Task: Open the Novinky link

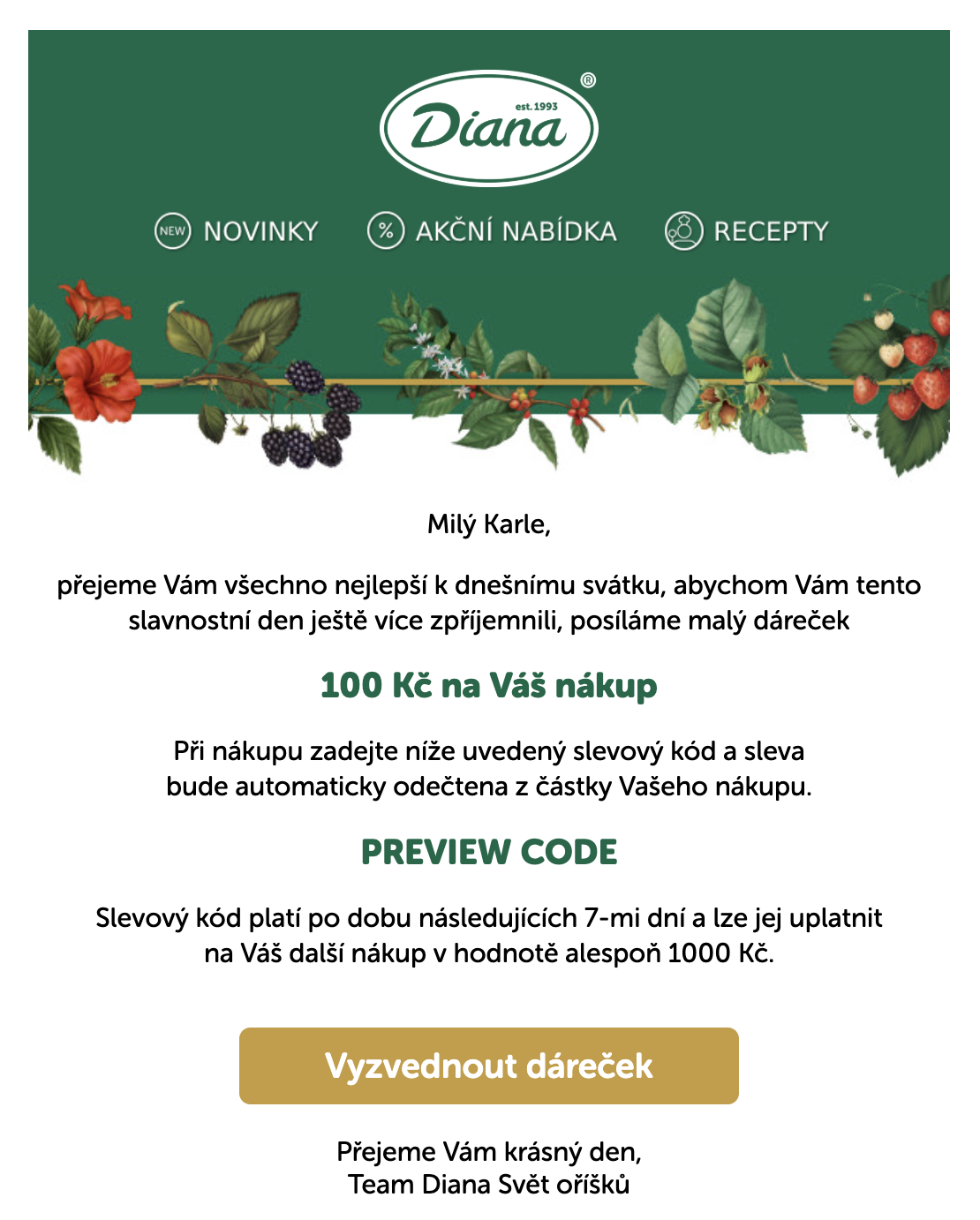Action: (237, 231)
